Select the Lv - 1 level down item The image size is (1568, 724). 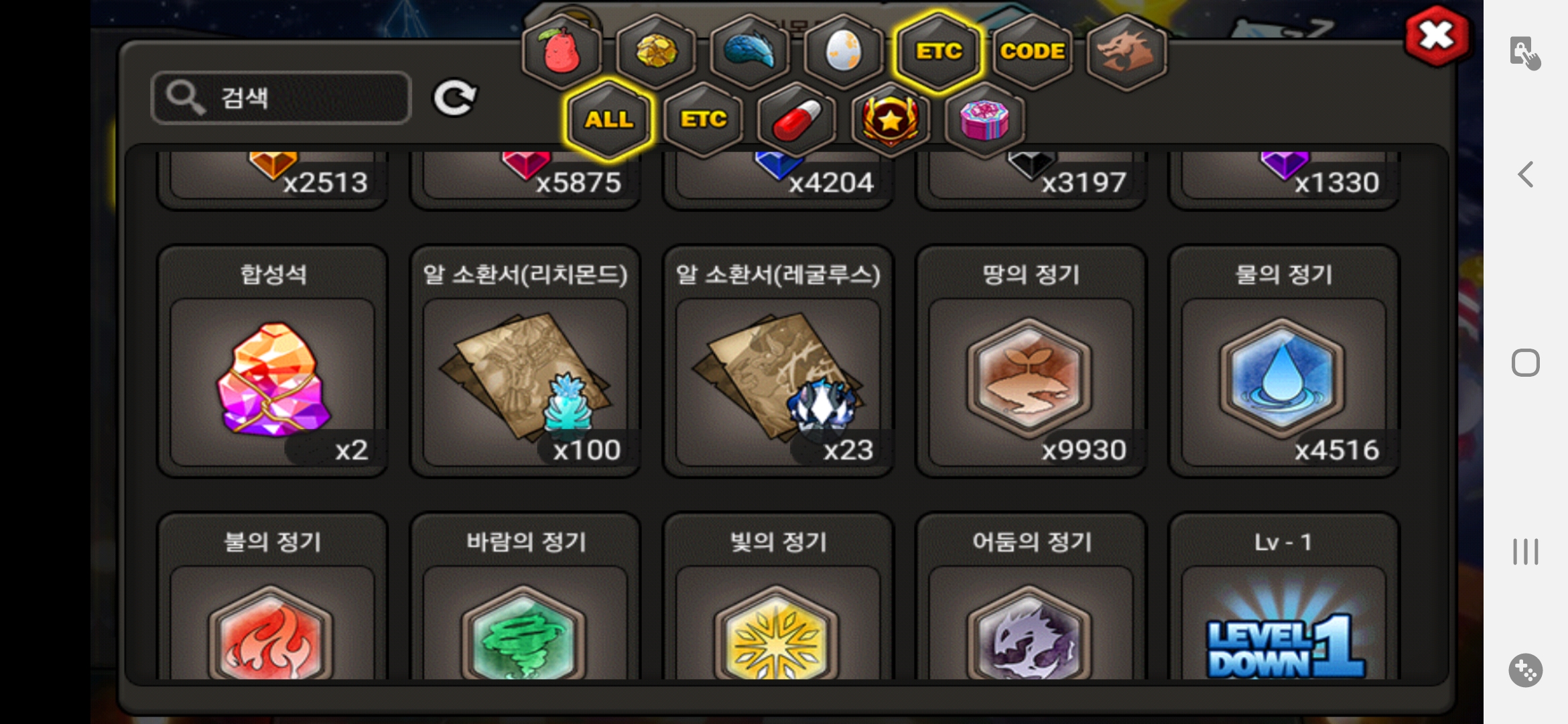(x=1283, y=603)
